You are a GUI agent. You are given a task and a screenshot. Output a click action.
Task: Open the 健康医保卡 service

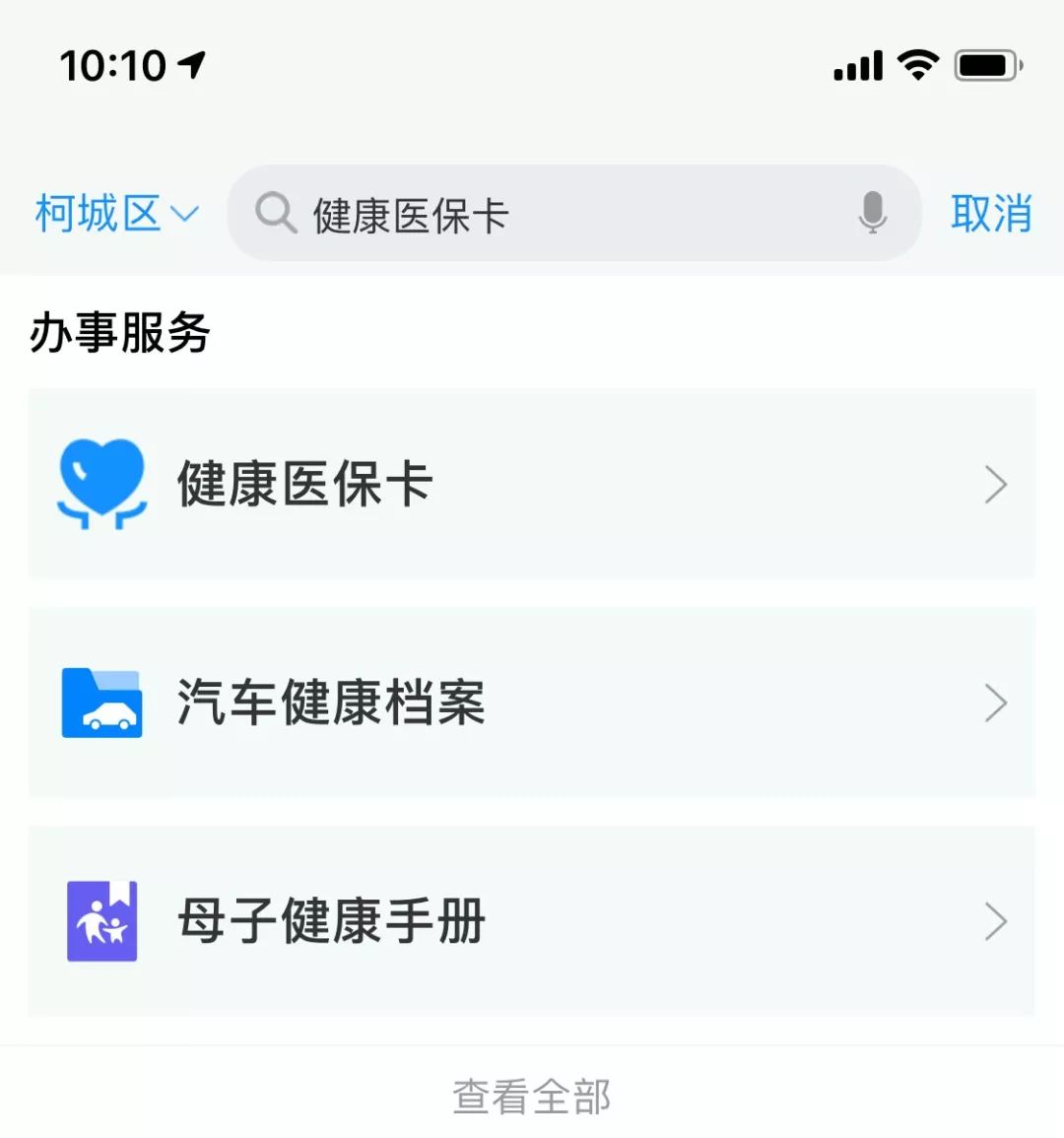pyautogui.click(x=532, y=484)
